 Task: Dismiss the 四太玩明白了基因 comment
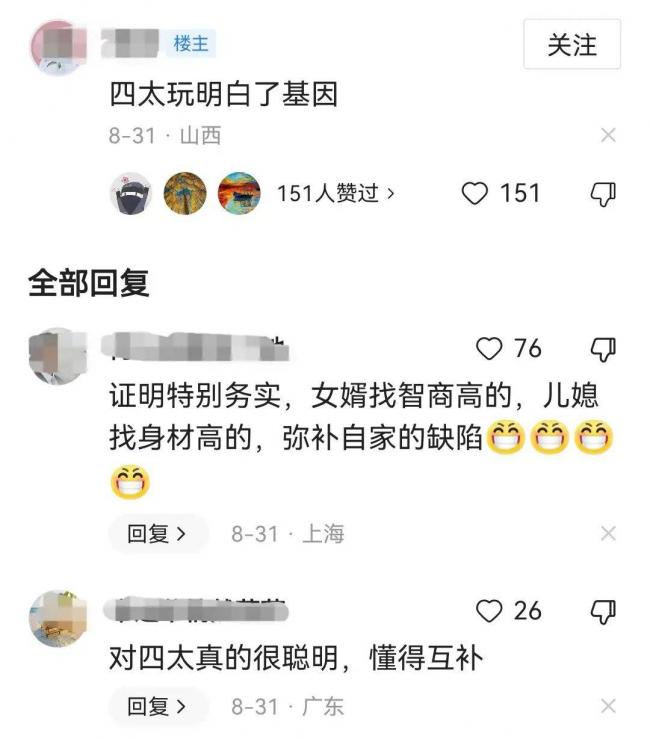(608, 135)
